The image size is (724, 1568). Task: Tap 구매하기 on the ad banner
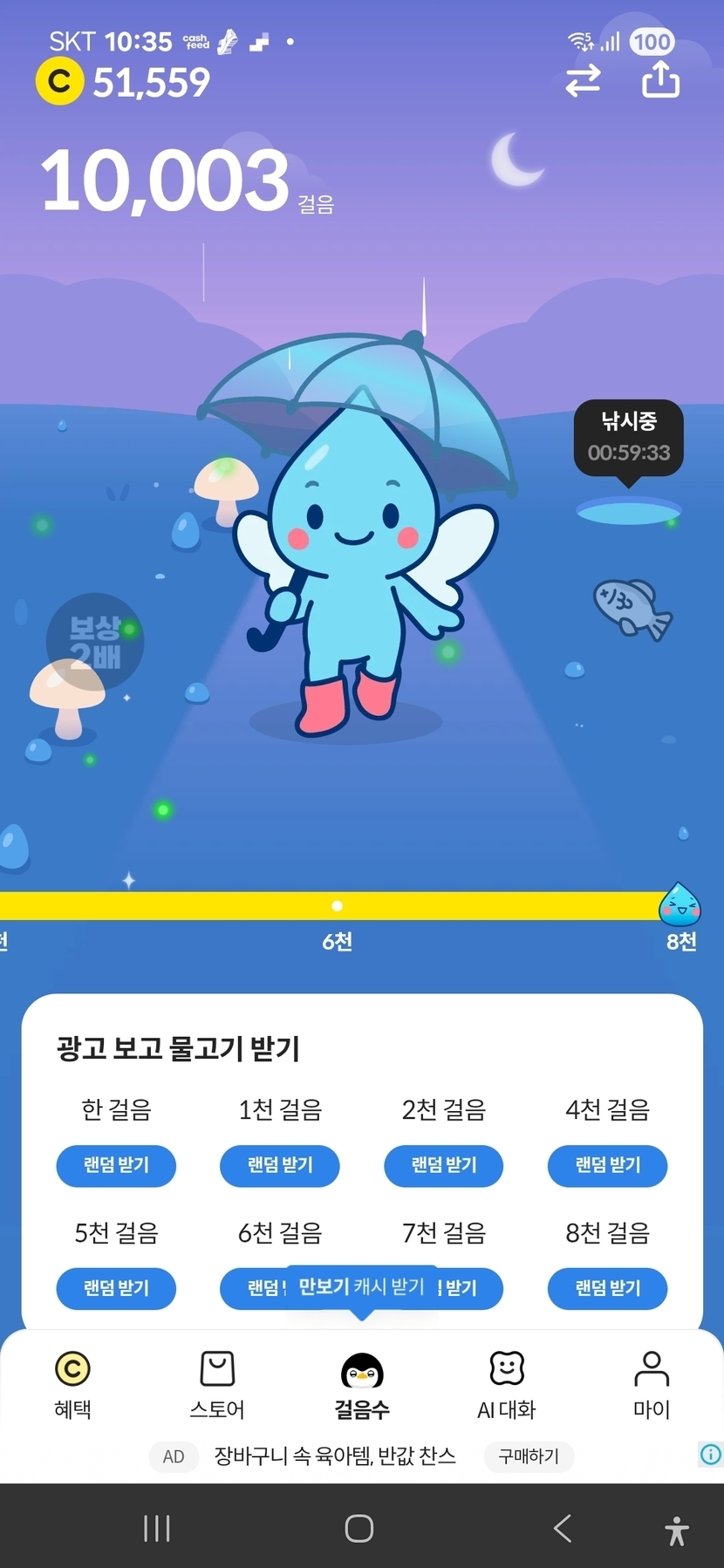pyautogui.click(x=529, y=1456)
